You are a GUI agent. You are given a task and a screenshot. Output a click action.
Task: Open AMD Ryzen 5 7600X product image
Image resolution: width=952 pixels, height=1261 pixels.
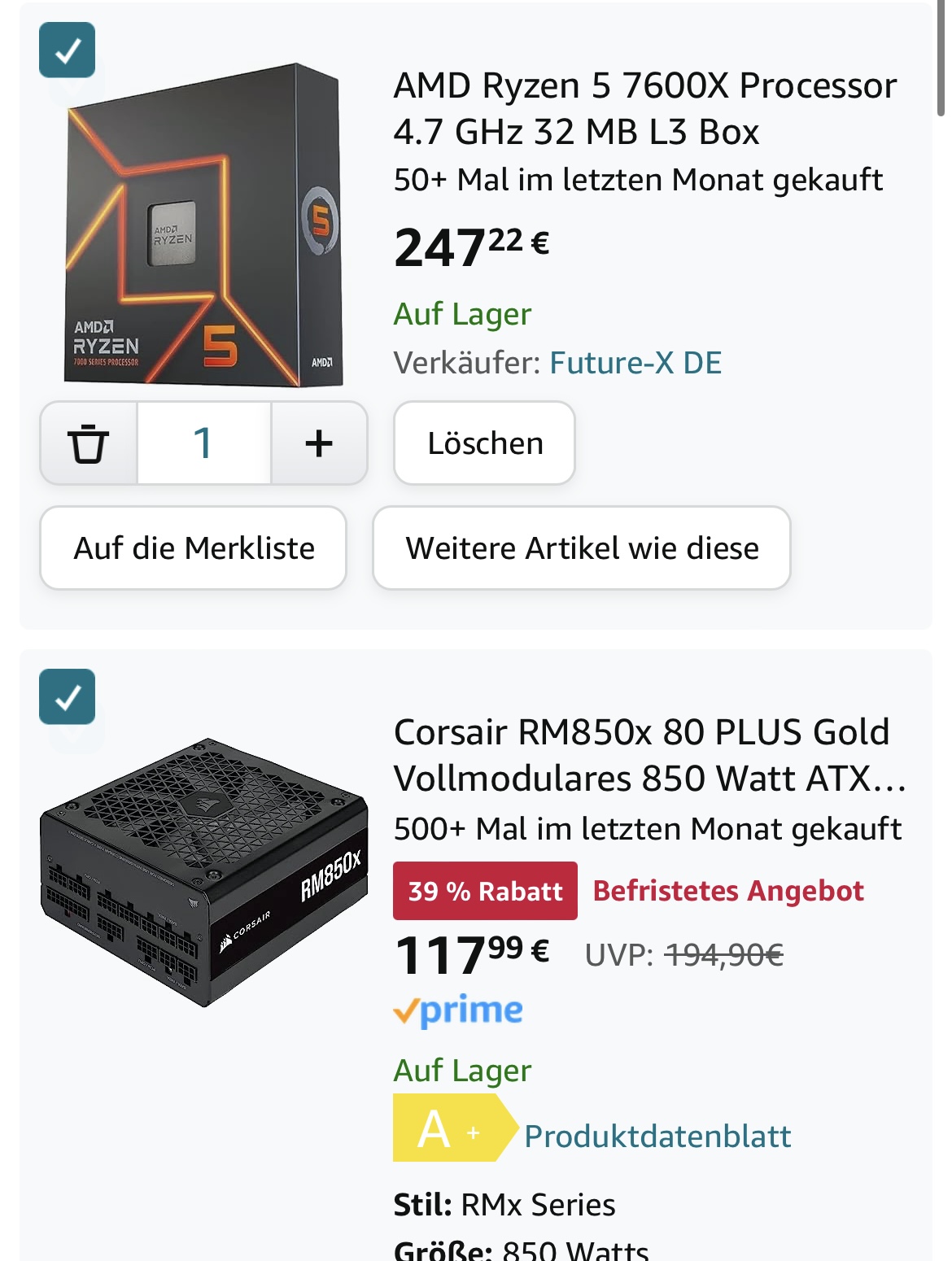(x=203, y=225)
